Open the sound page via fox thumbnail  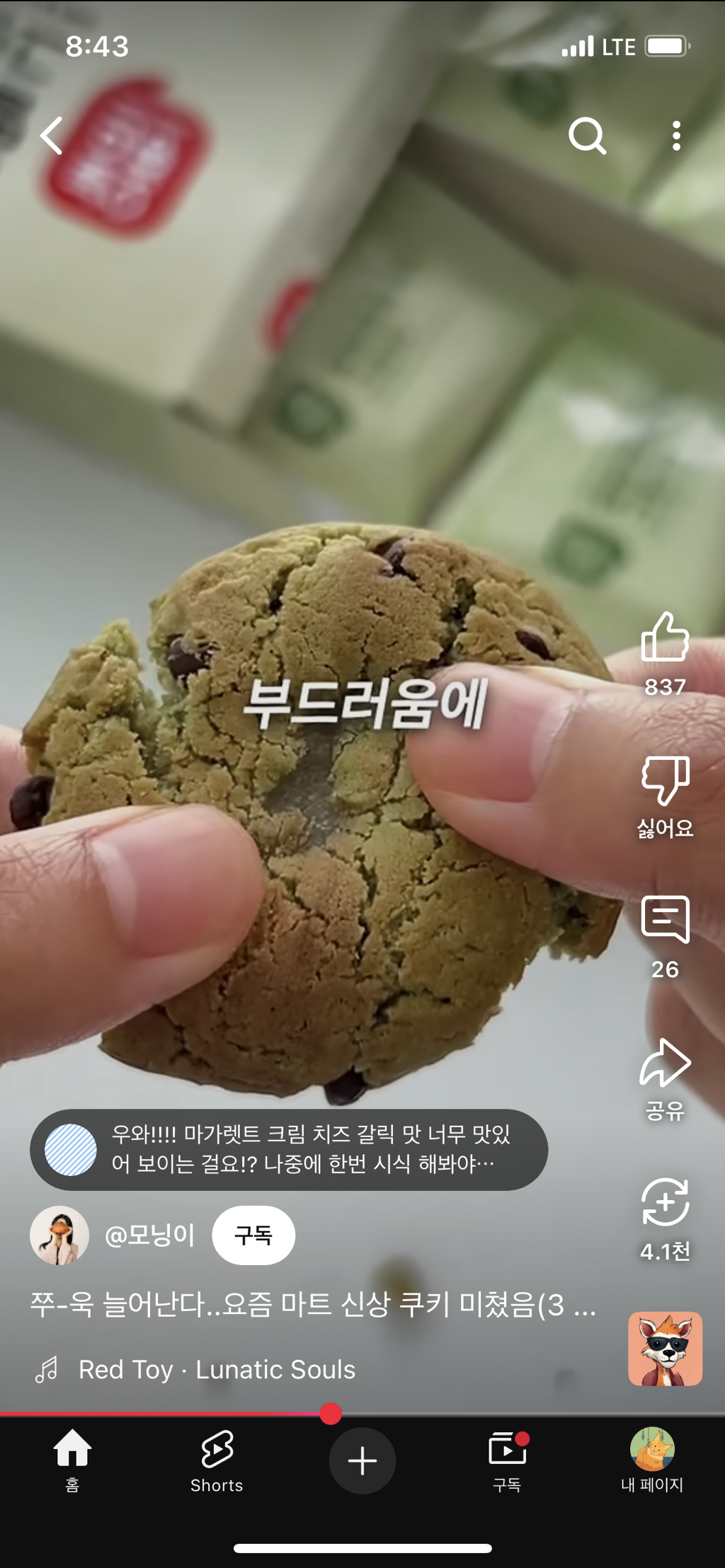tap(665, 1349)
